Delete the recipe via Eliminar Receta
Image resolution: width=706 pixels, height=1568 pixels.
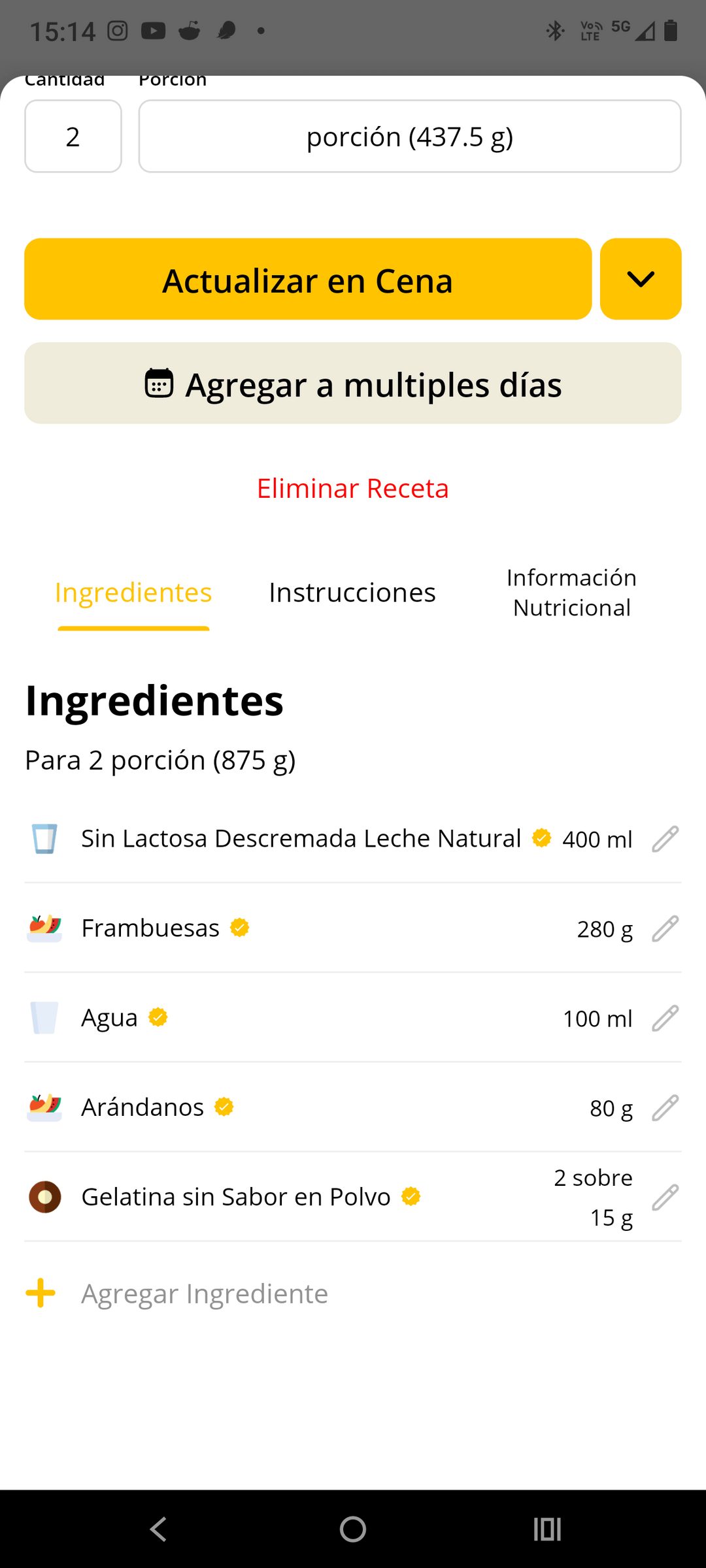tap(353, 489)
